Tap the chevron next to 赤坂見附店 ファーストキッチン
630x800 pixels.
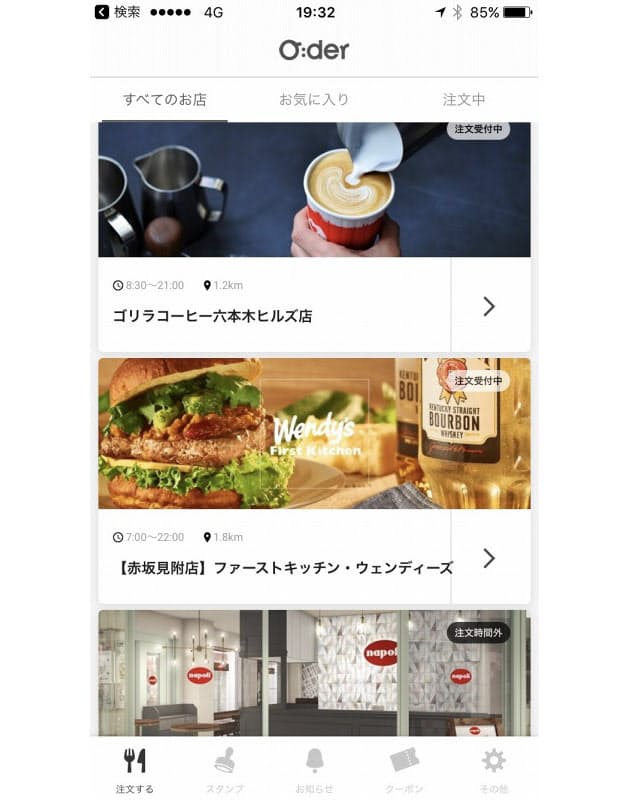[489, 558]
